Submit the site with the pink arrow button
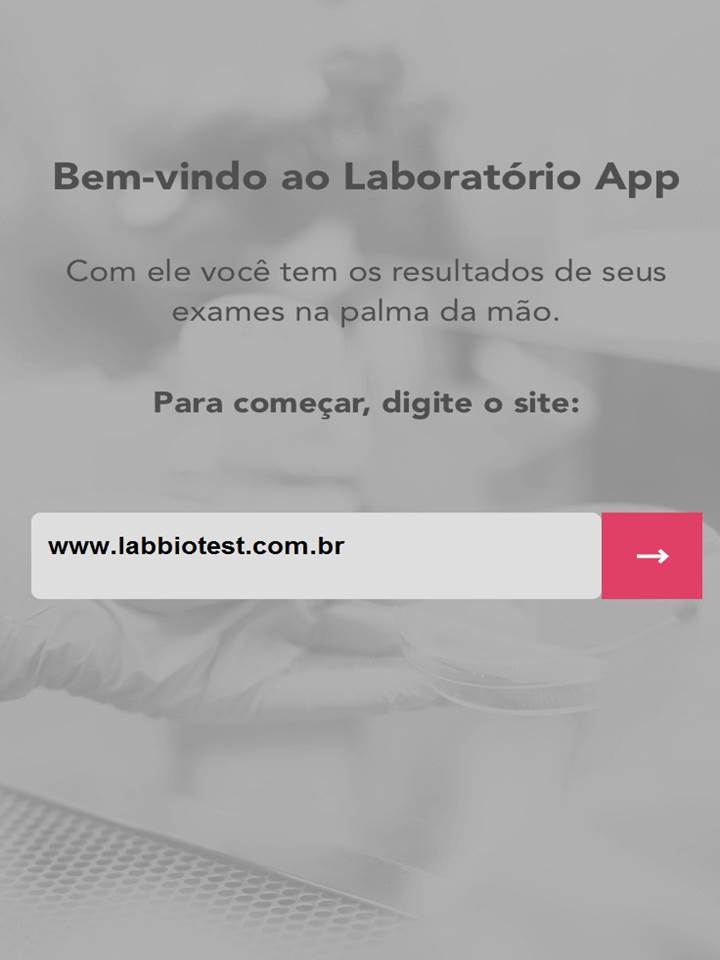720x960 pixels. click(652, 556)
